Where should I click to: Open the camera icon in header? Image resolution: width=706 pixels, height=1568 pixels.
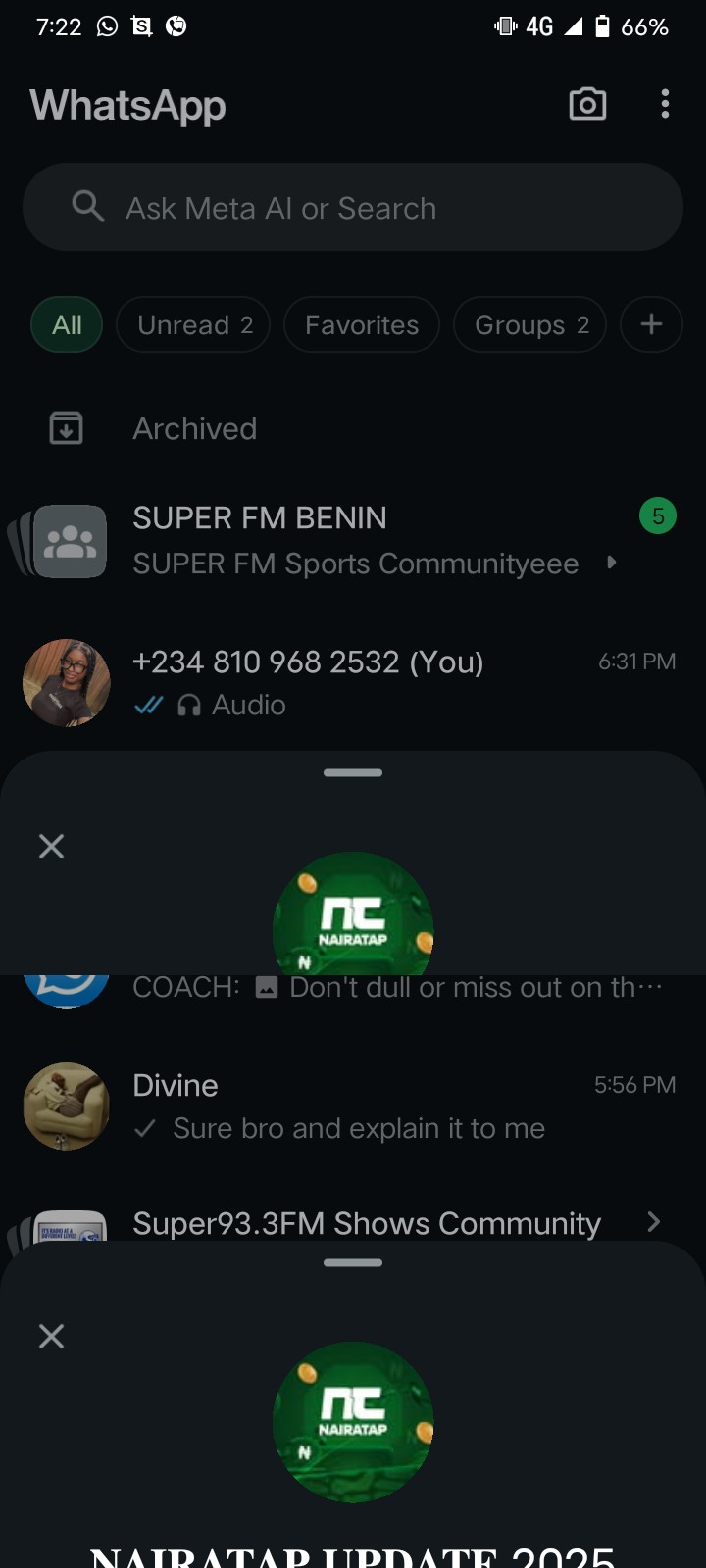587,104
